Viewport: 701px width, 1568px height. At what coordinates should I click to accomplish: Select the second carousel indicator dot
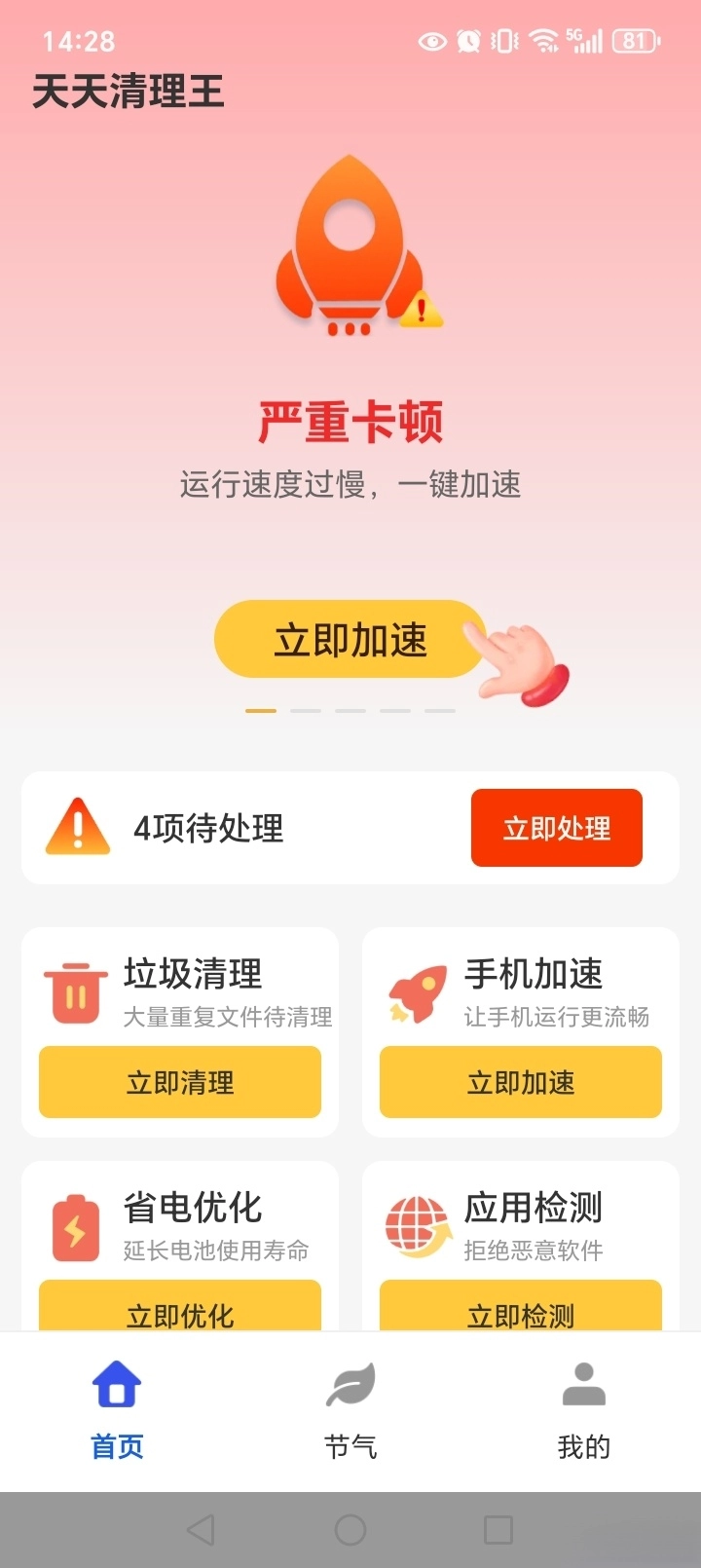(306, 710)
